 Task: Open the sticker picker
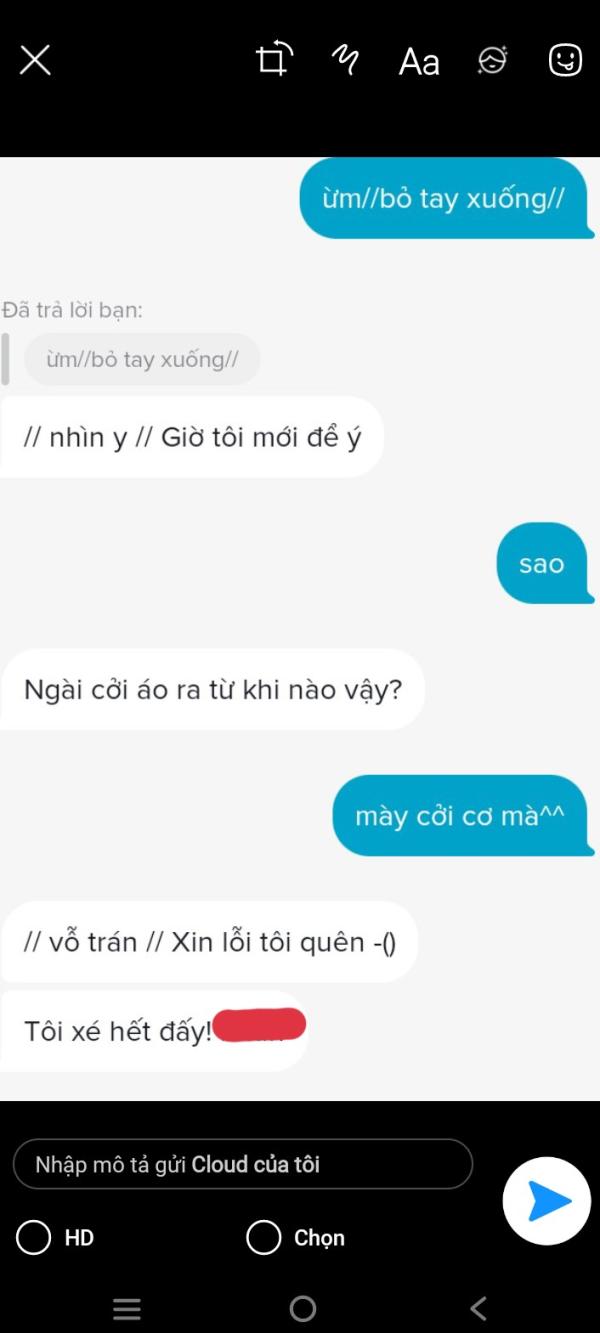[565, 61]
